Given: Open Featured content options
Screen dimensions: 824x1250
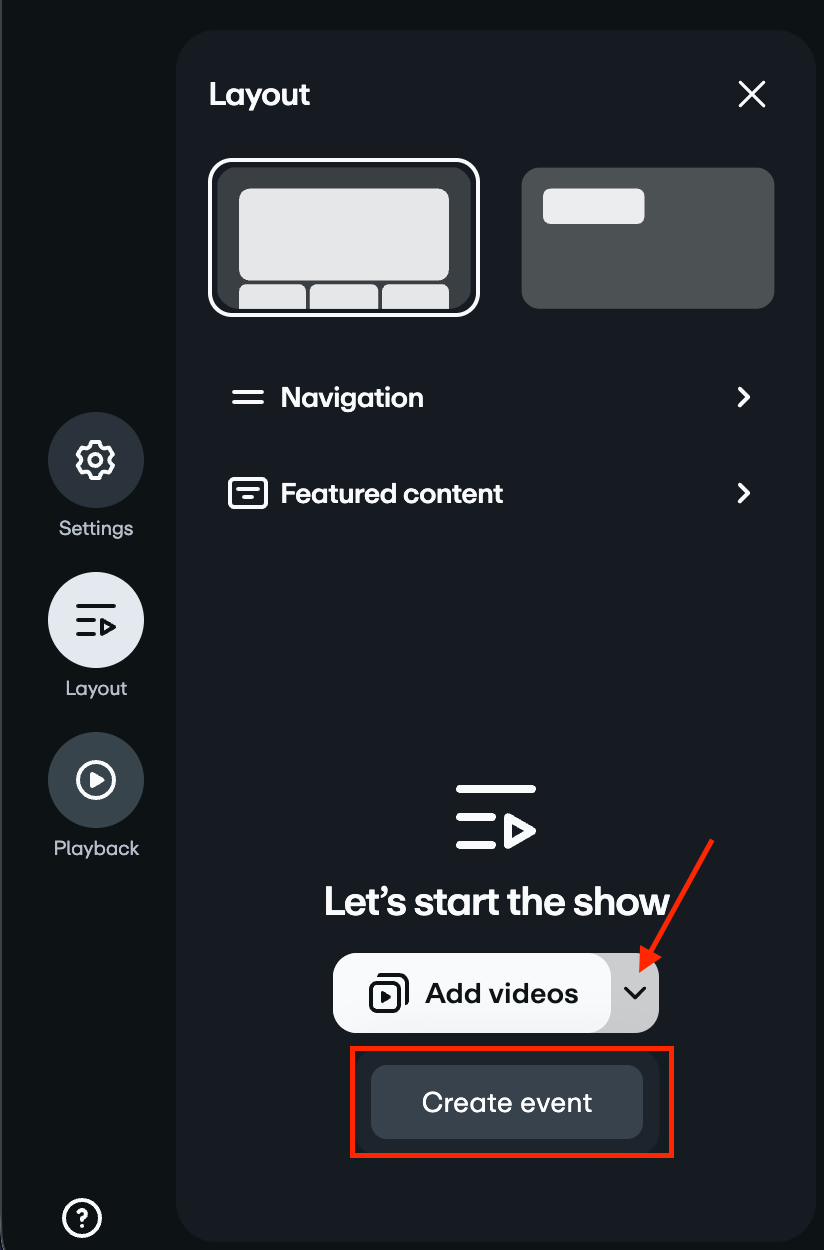Looking at the screenshot, I should click(x=492, y=493).
